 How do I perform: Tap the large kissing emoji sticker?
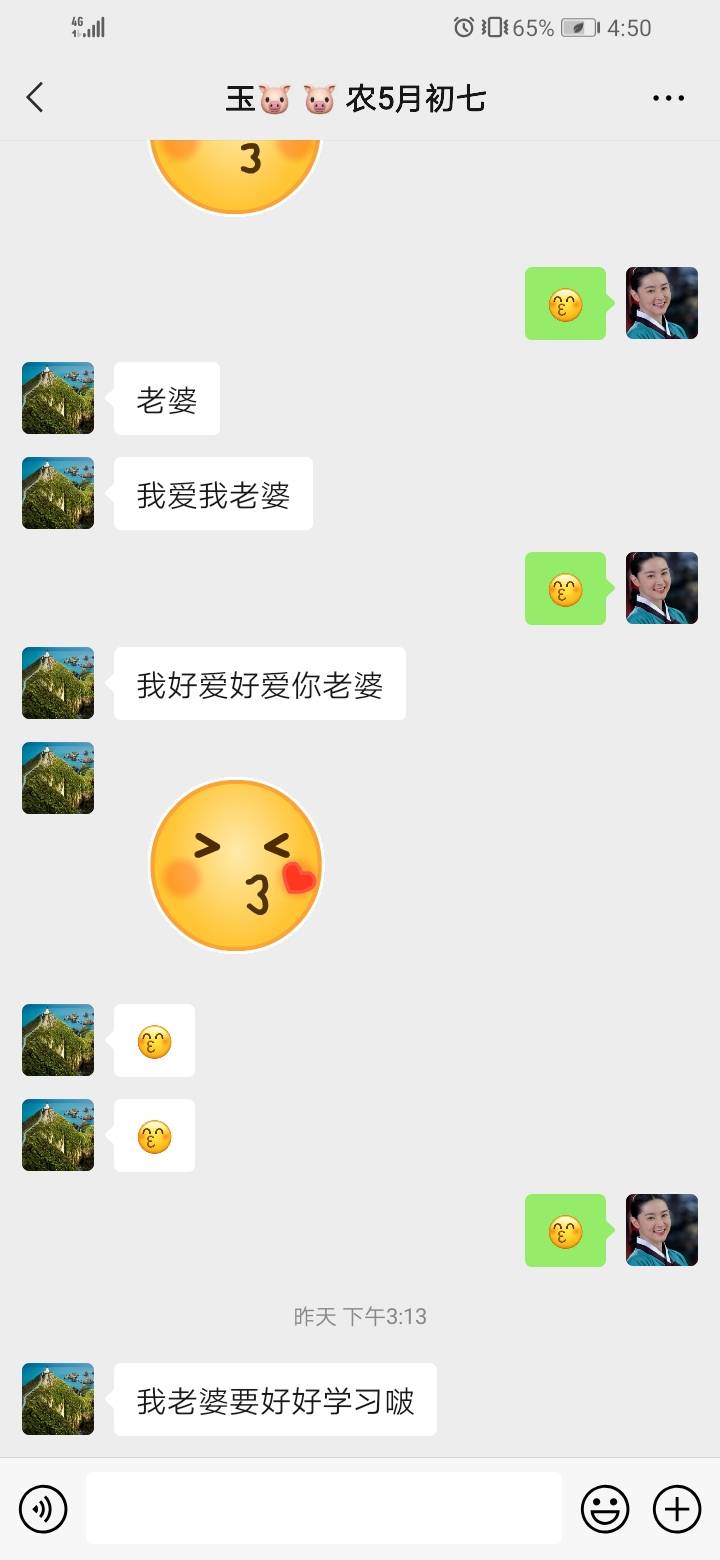pyautogui.click(x=236, y=862)
